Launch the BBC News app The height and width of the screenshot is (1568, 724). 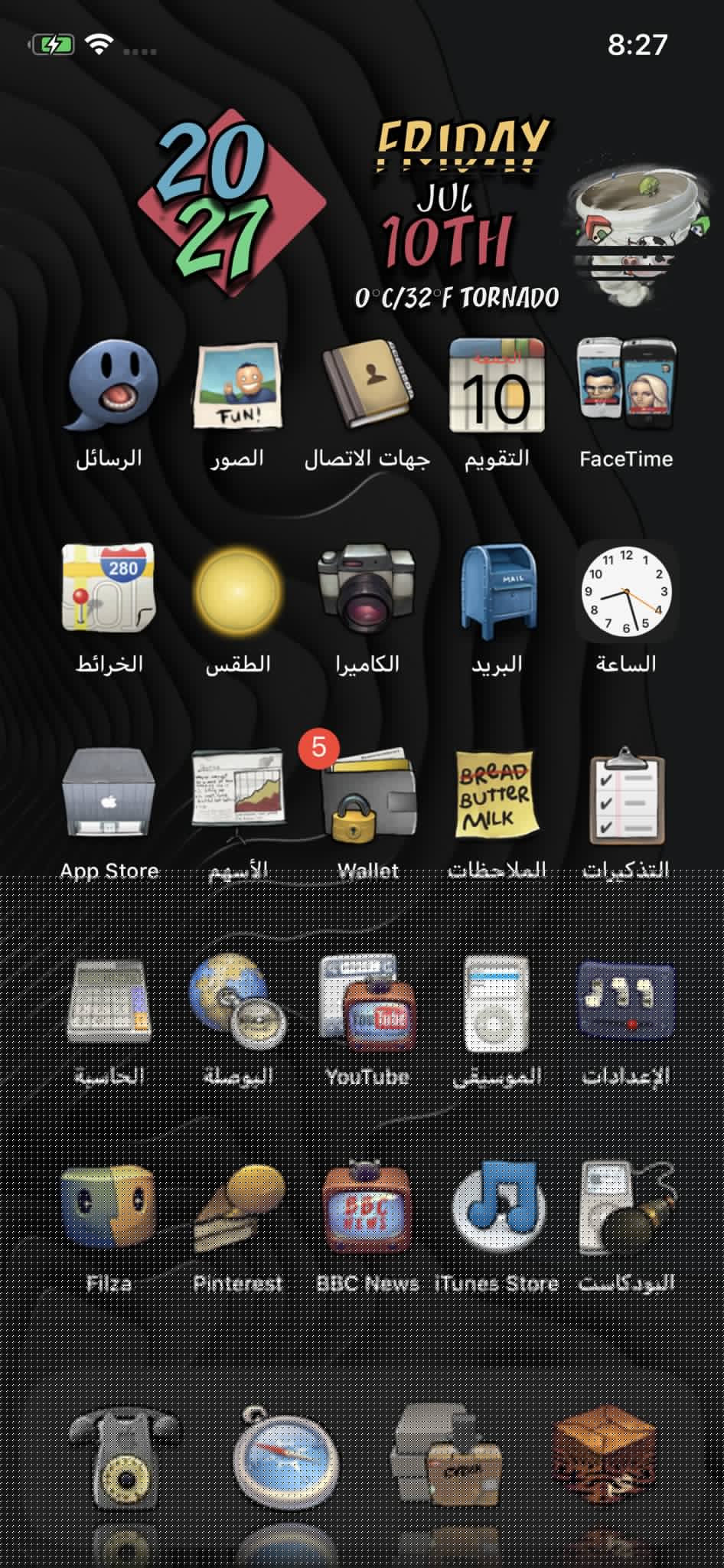click(367, 1210)
